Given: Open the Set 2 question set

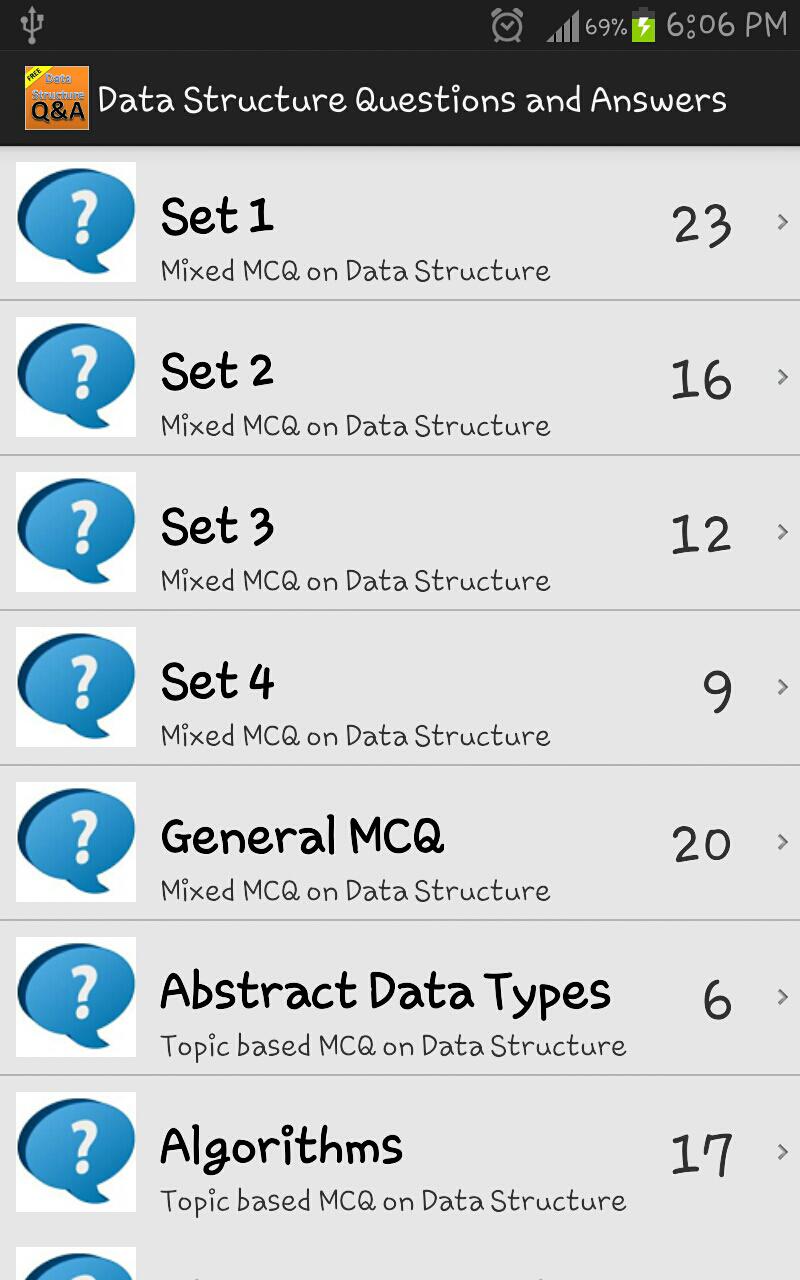Looking at the screenshot, I should click(400, 377).
